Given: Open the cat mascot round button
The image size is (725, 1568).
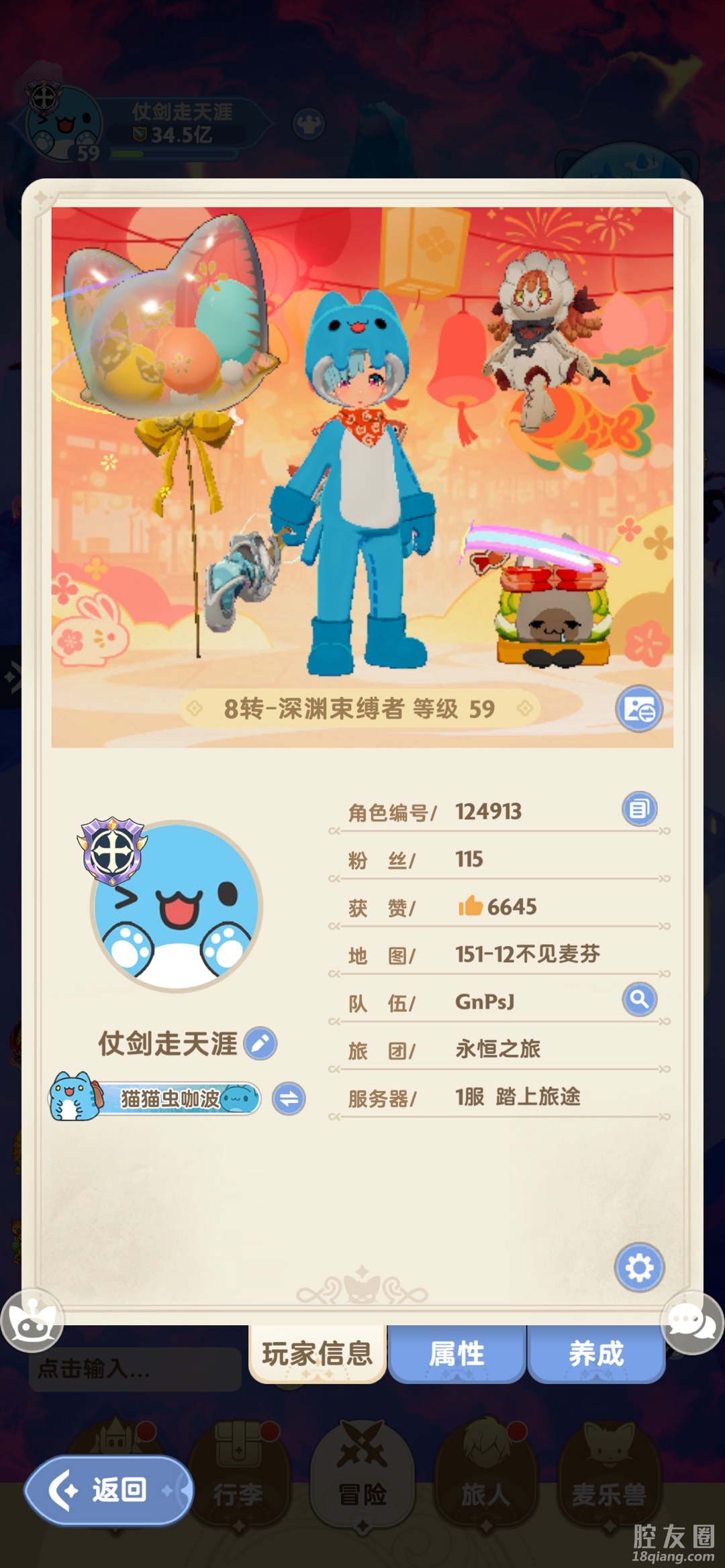Looking at the screenshot, I should tap(32, 1320).
